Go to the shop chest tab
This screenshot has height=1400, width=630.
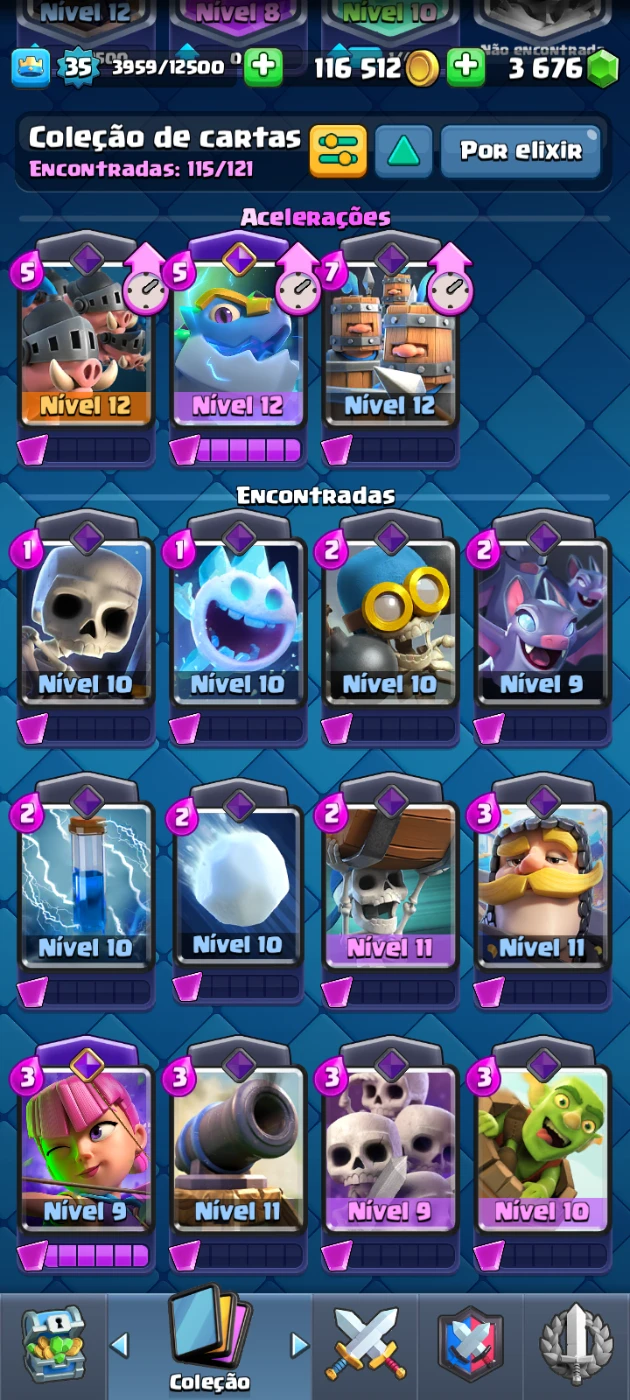pos(54,1345)
